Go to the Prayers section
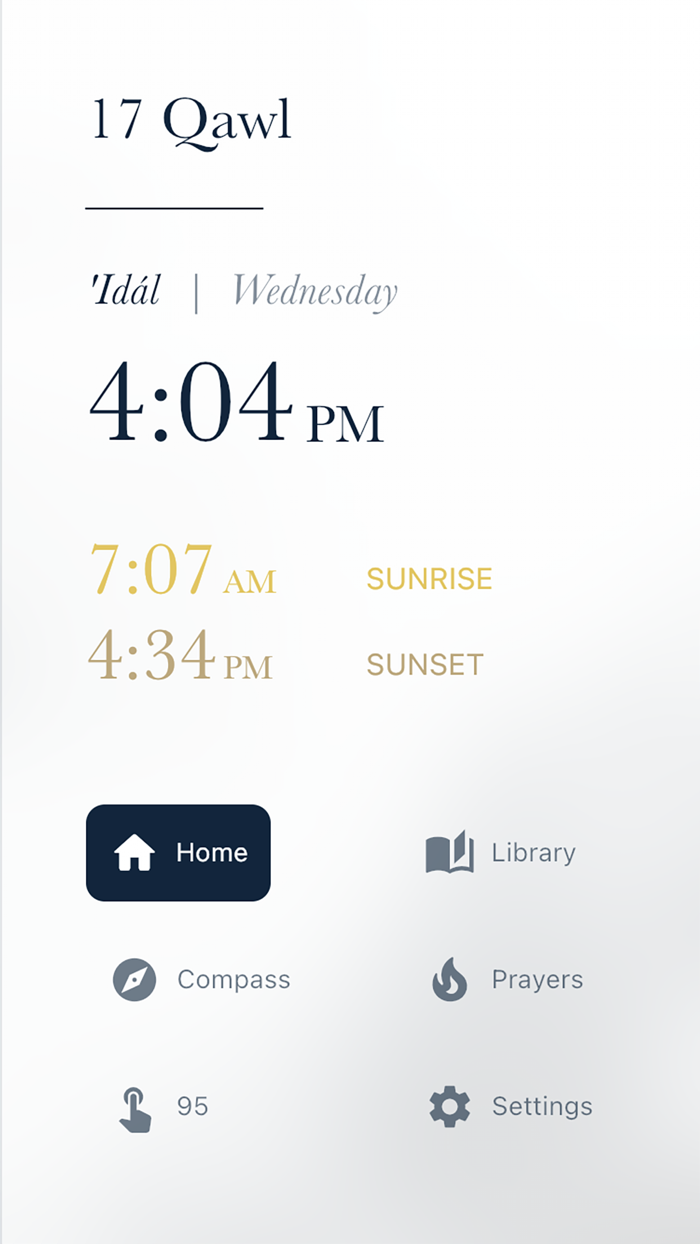Image resolution: width=700 pixels, height=1244 pixels. [507, 980]
